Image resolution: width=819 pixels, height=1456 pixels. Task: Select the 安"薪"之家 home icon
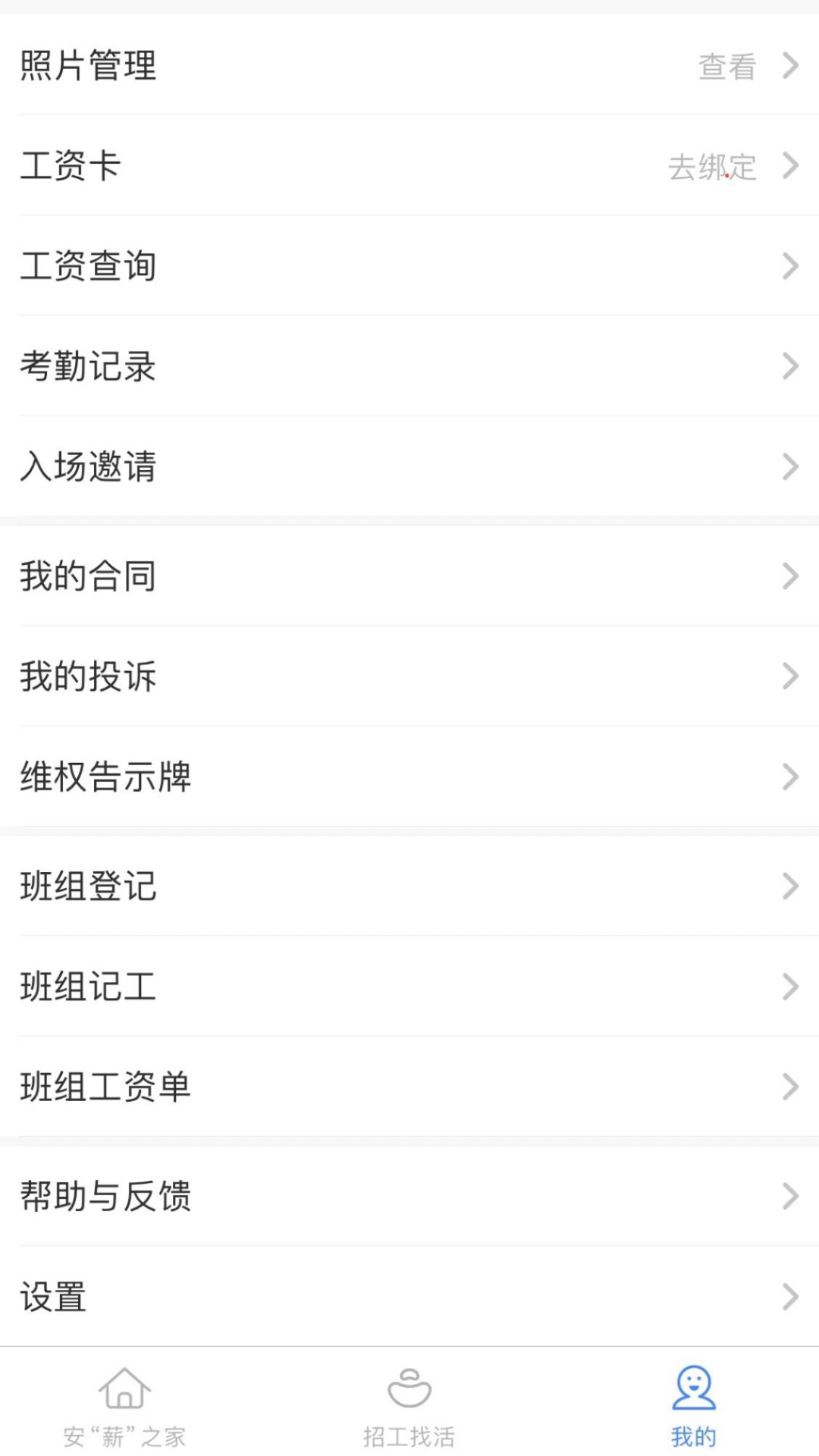(x=124, y=1398)
